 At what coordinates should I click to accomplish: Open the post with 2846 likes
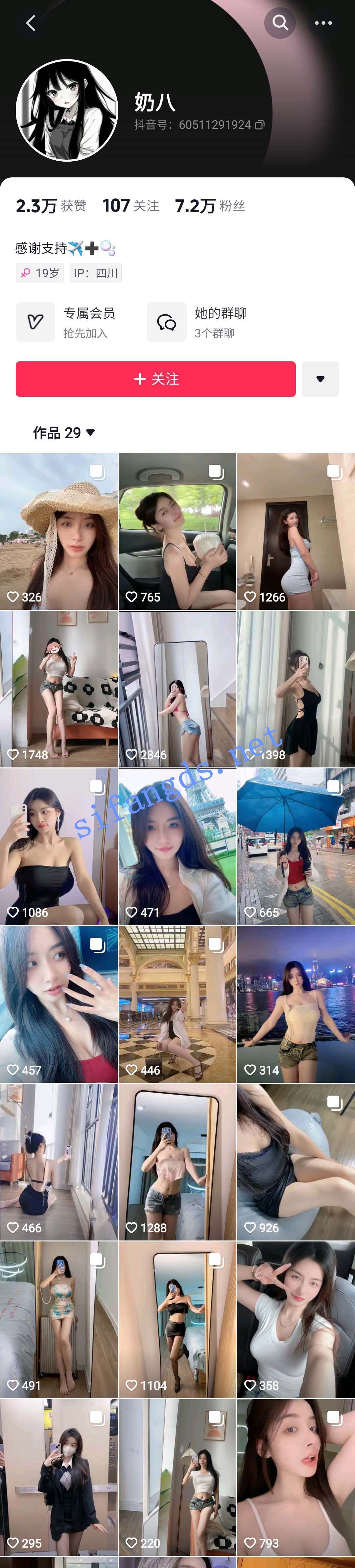[x=177, y=689]
